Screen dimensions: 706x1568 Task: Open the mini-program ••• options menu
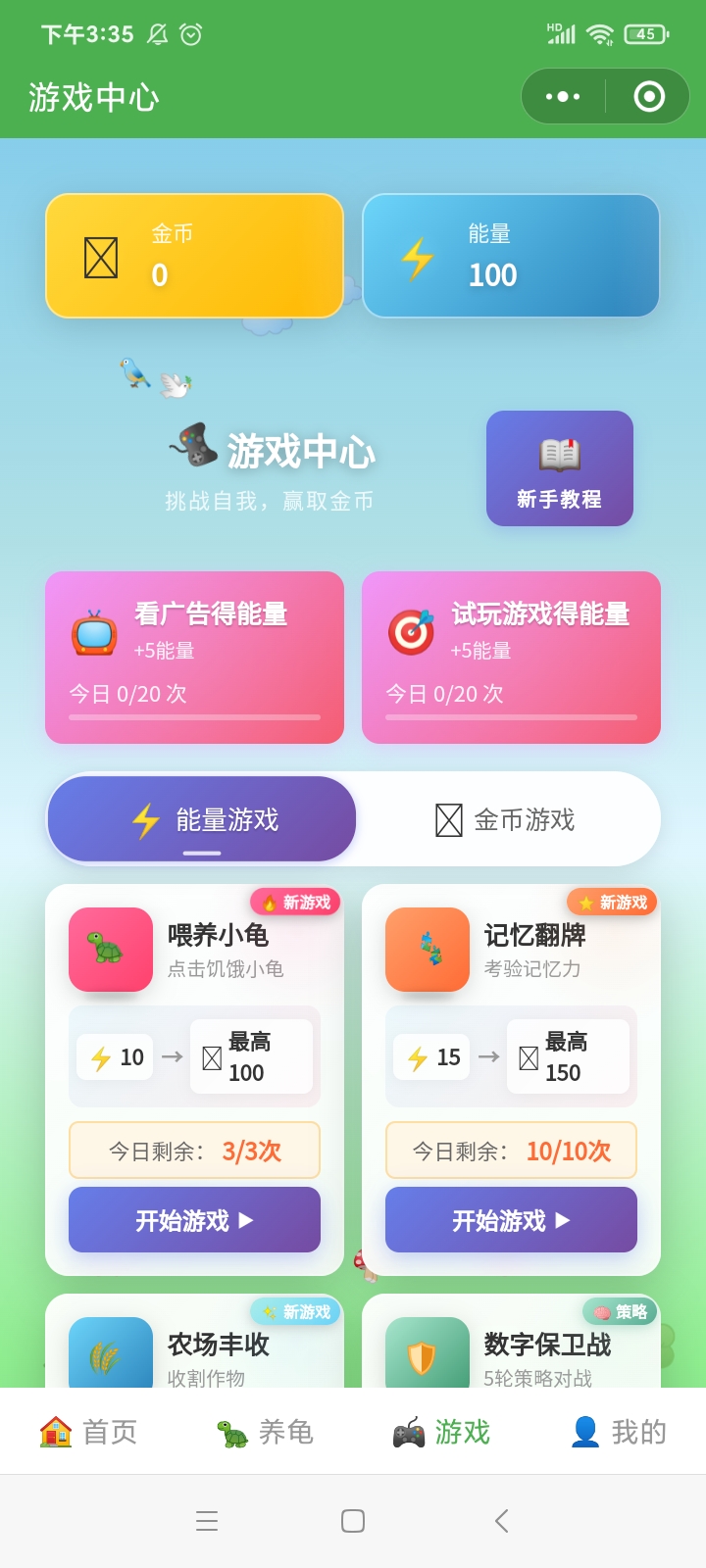561,97
